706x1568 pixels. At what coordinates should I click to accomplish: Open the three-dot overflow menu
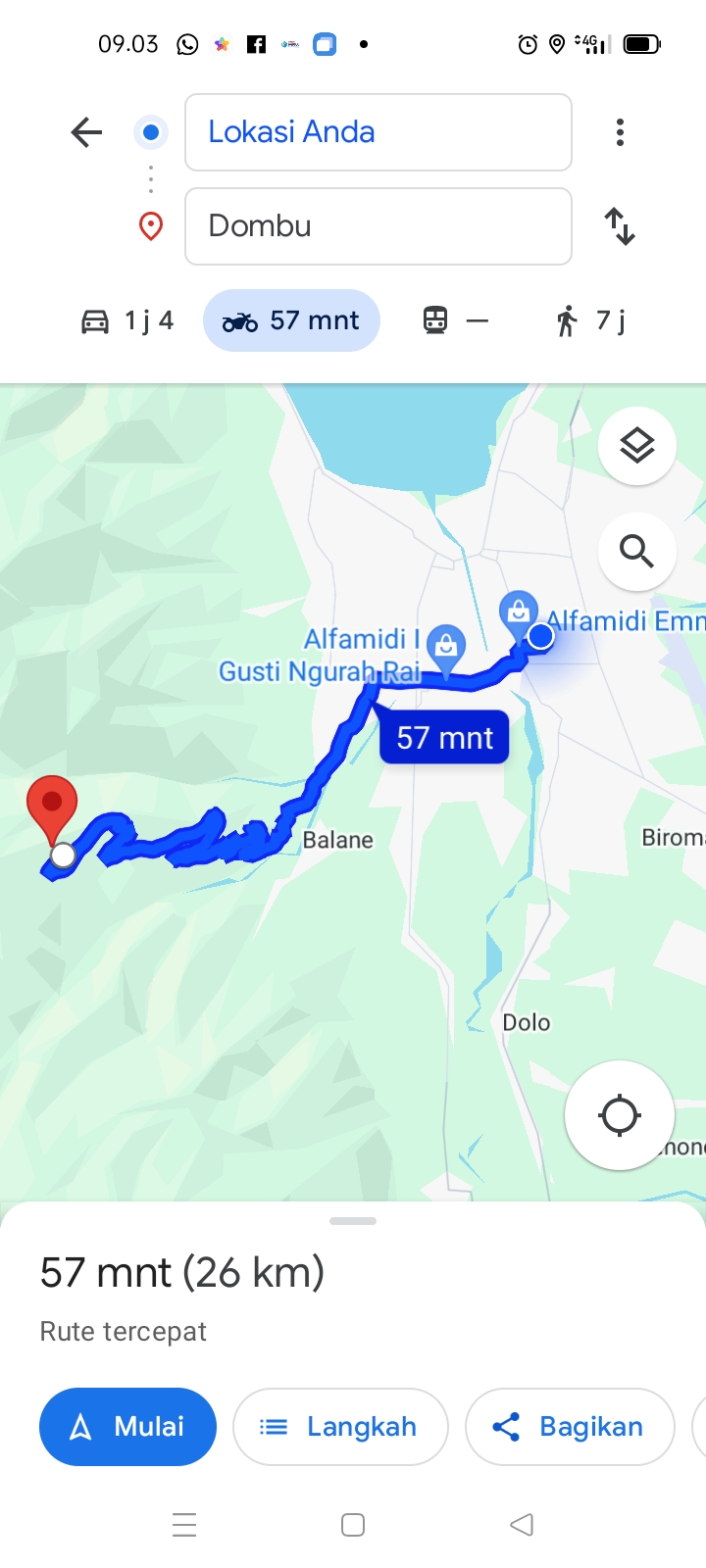[620, 132]
